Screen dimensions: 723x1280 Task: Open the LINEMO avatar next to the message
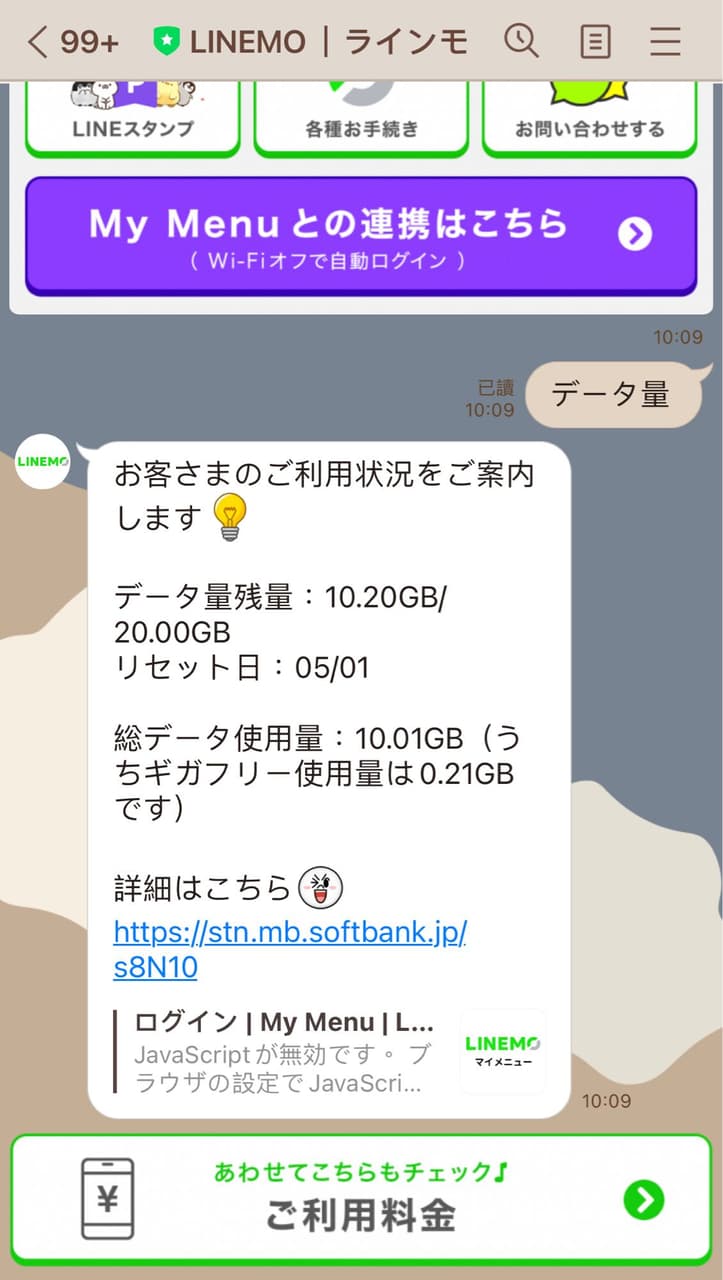coord(41,463)
